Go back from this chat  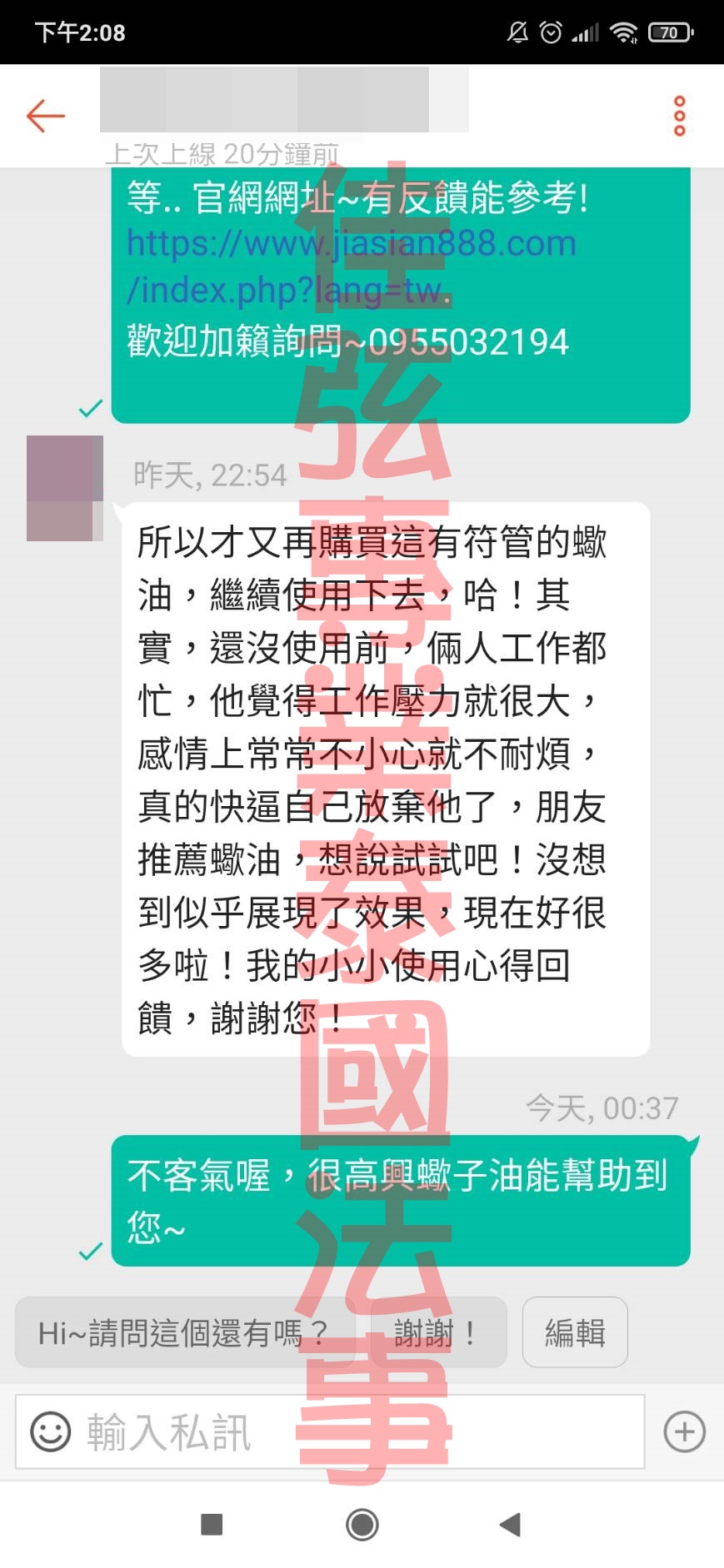(x=46, y=116)
